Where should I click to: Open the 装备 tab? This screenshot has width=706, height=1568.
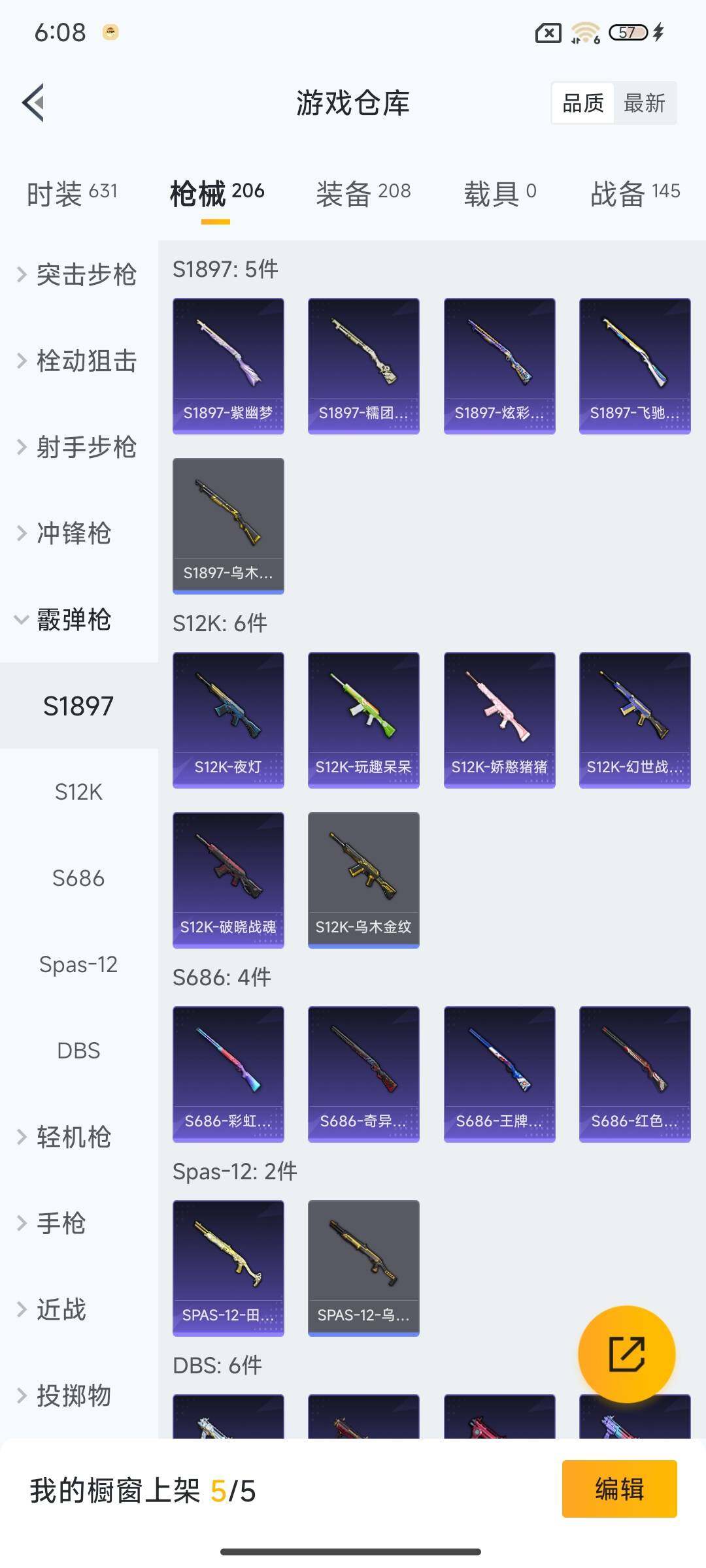coord(363,193)
